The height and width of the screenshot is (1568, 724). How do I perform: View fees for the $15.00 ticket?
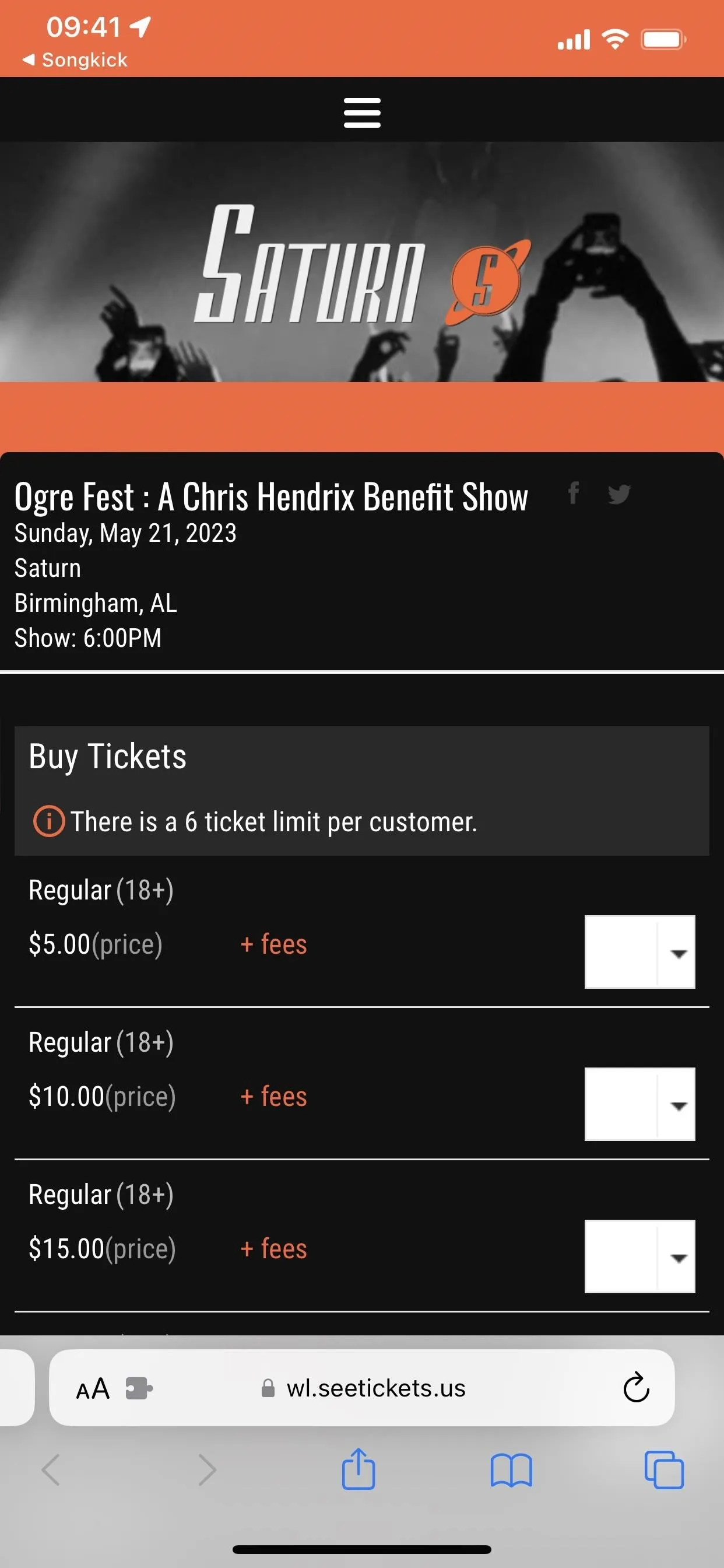pyautogui.click(x=274, y=1249)
